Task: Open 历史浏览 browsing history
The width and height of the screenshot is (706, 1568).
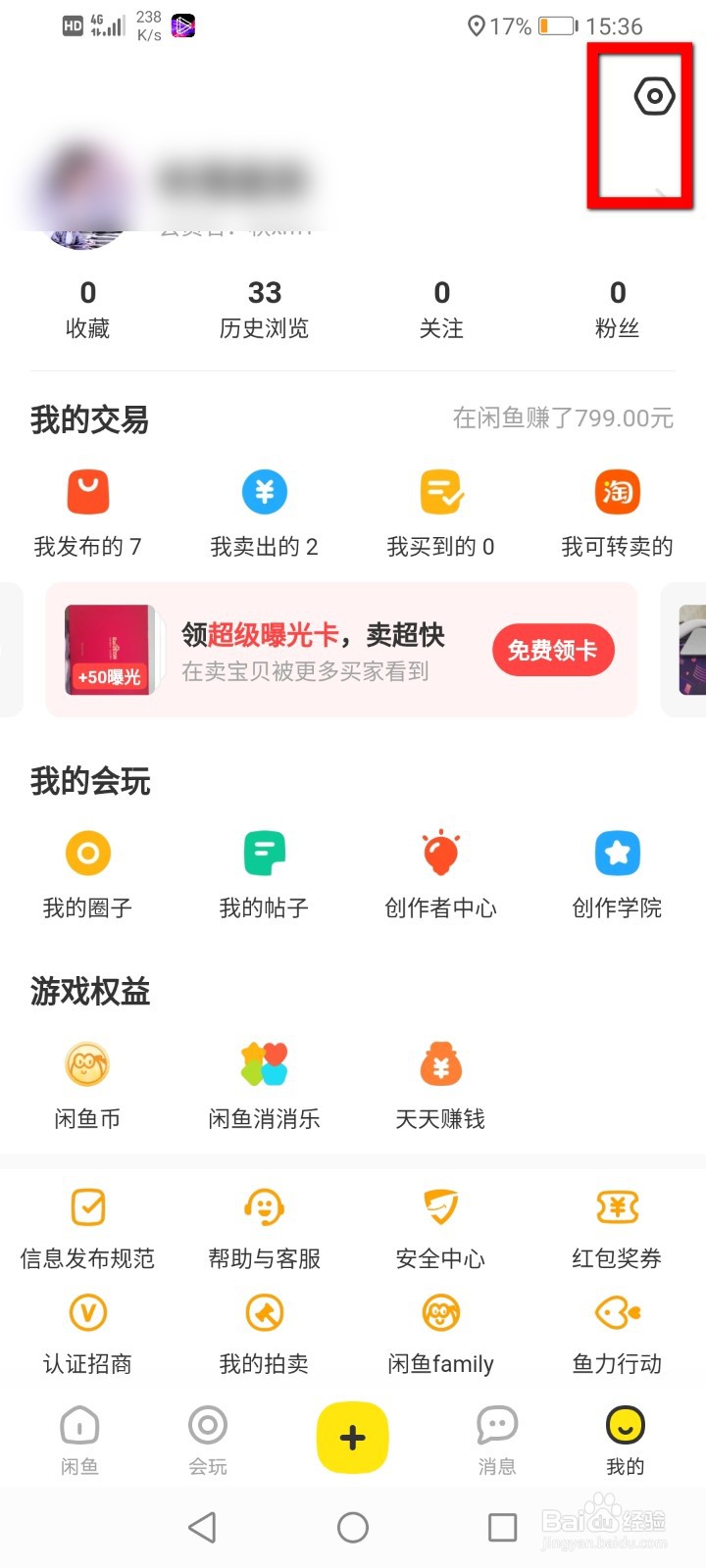Action: (x=264, y=308)
